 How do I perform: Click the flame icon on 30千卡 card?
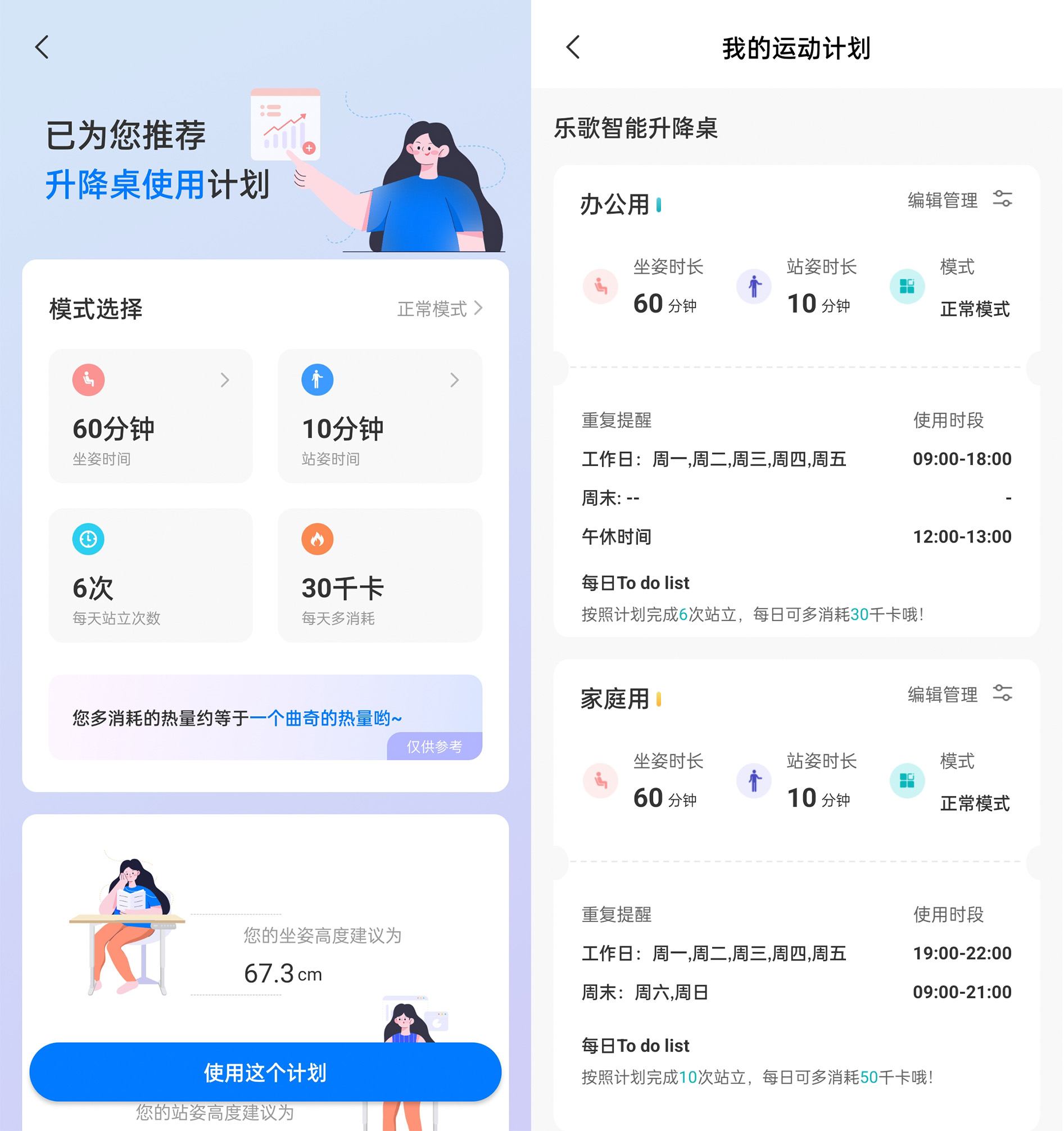(x=317, y=539)
